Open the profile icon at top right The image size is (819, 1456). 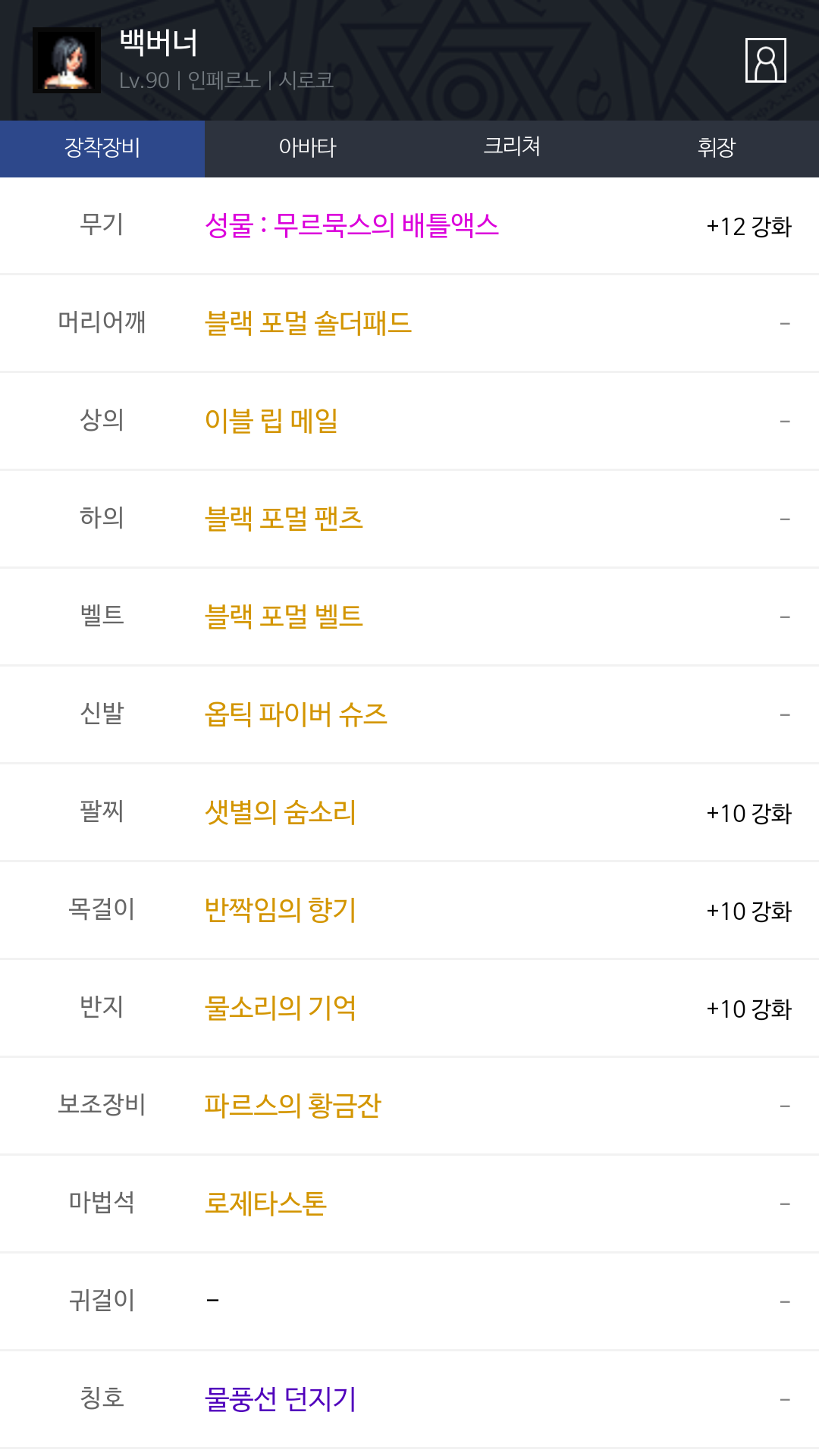[765, 60]
